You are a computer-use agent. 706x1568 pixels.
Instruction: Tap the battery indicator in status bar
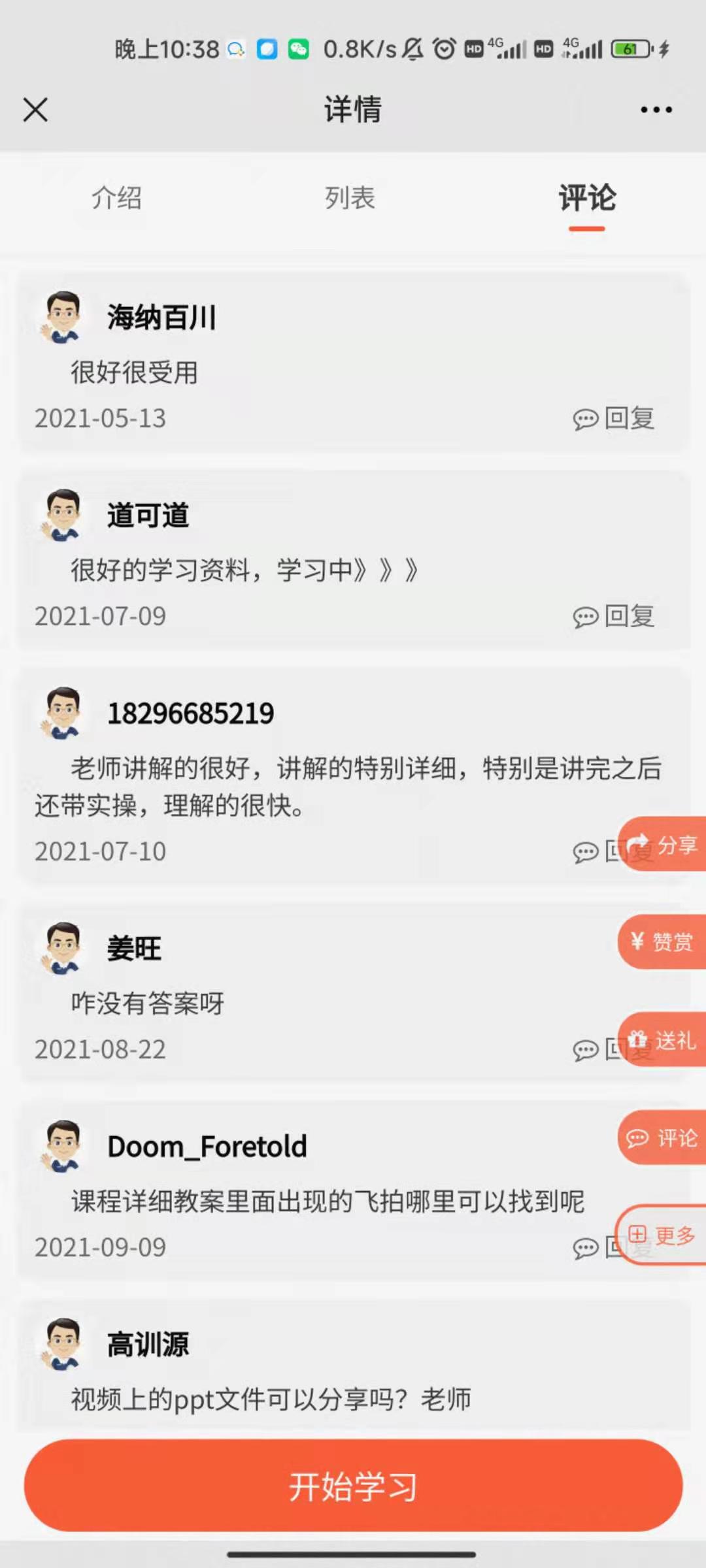[629, 49]
